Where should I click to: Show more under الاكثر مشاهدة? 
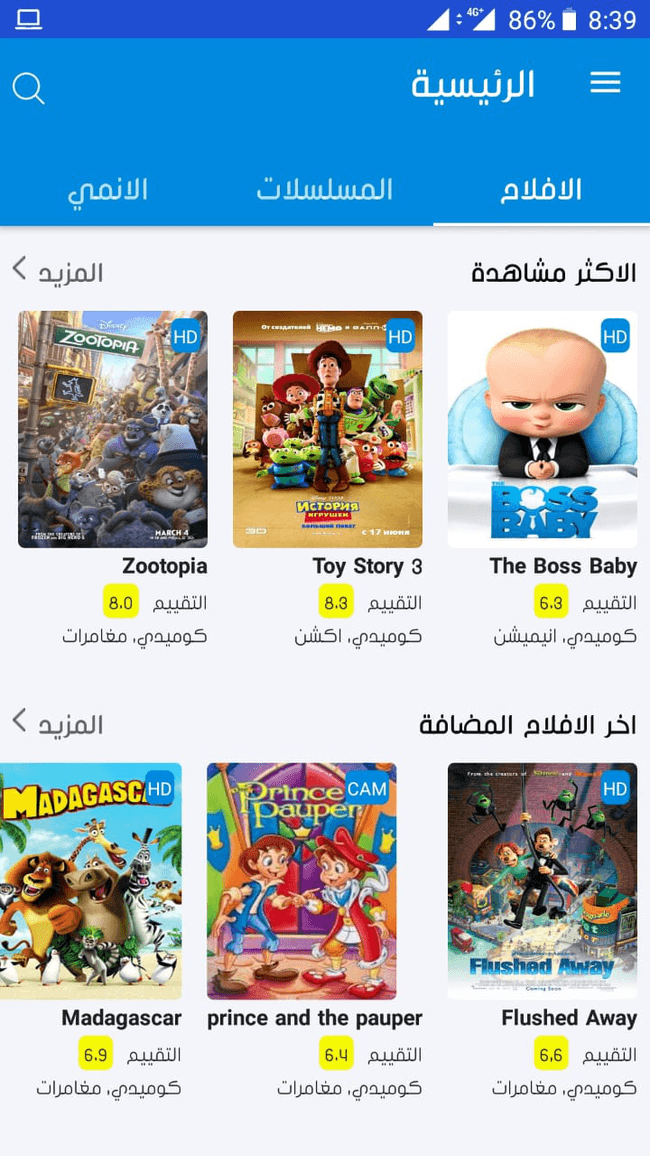58,271
